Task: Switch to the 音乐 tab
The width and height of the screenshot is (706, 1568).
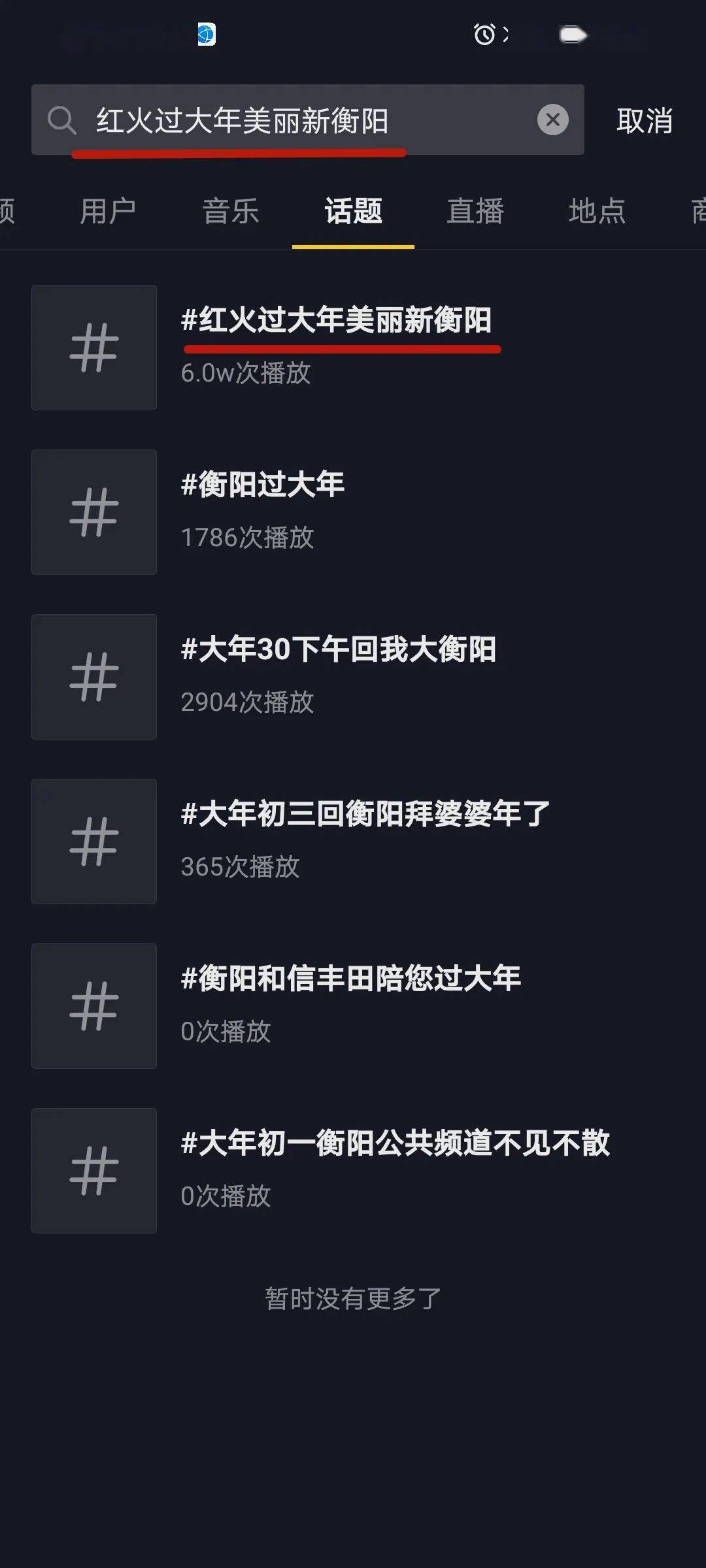Action: pyautogui.click(x=231, y=211)
